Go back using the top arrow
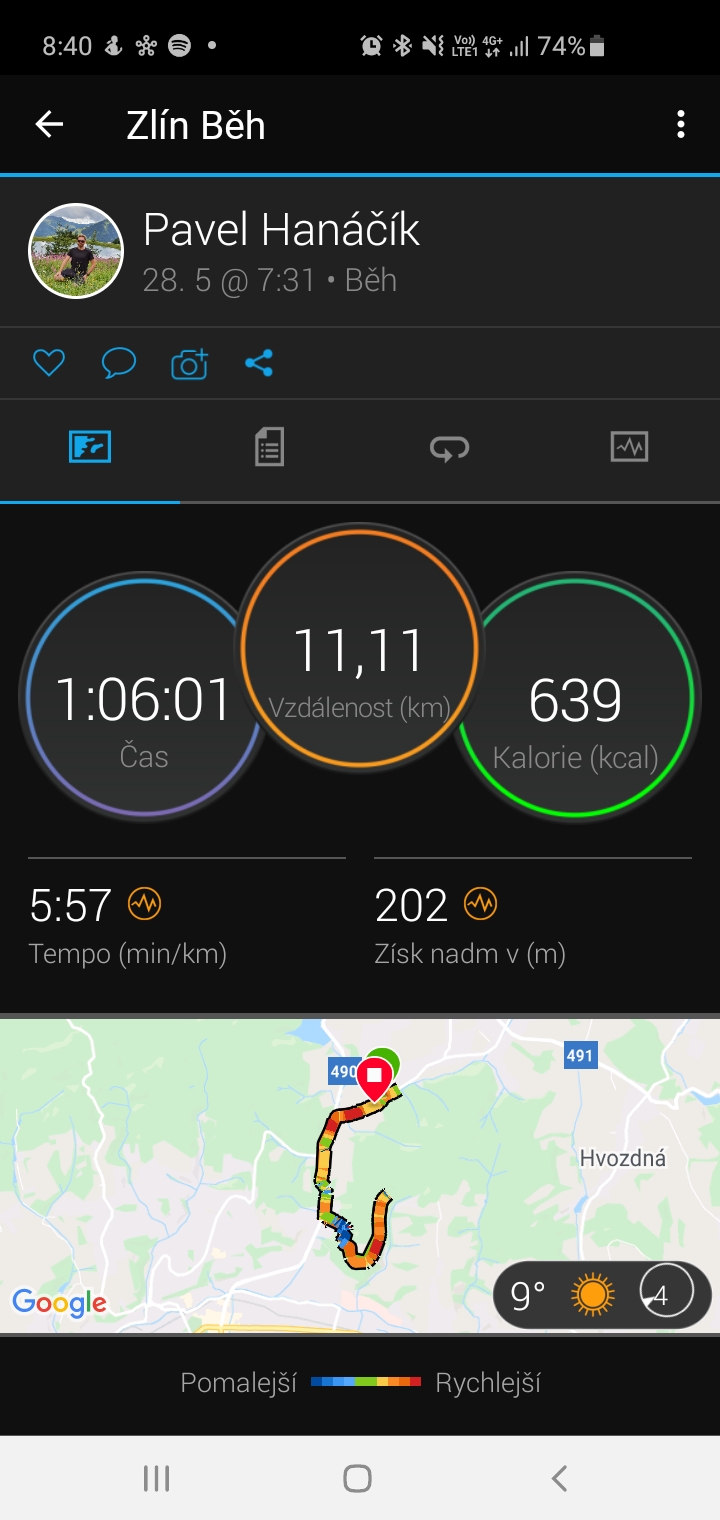 pyautogui.click(x=49, y=124)
